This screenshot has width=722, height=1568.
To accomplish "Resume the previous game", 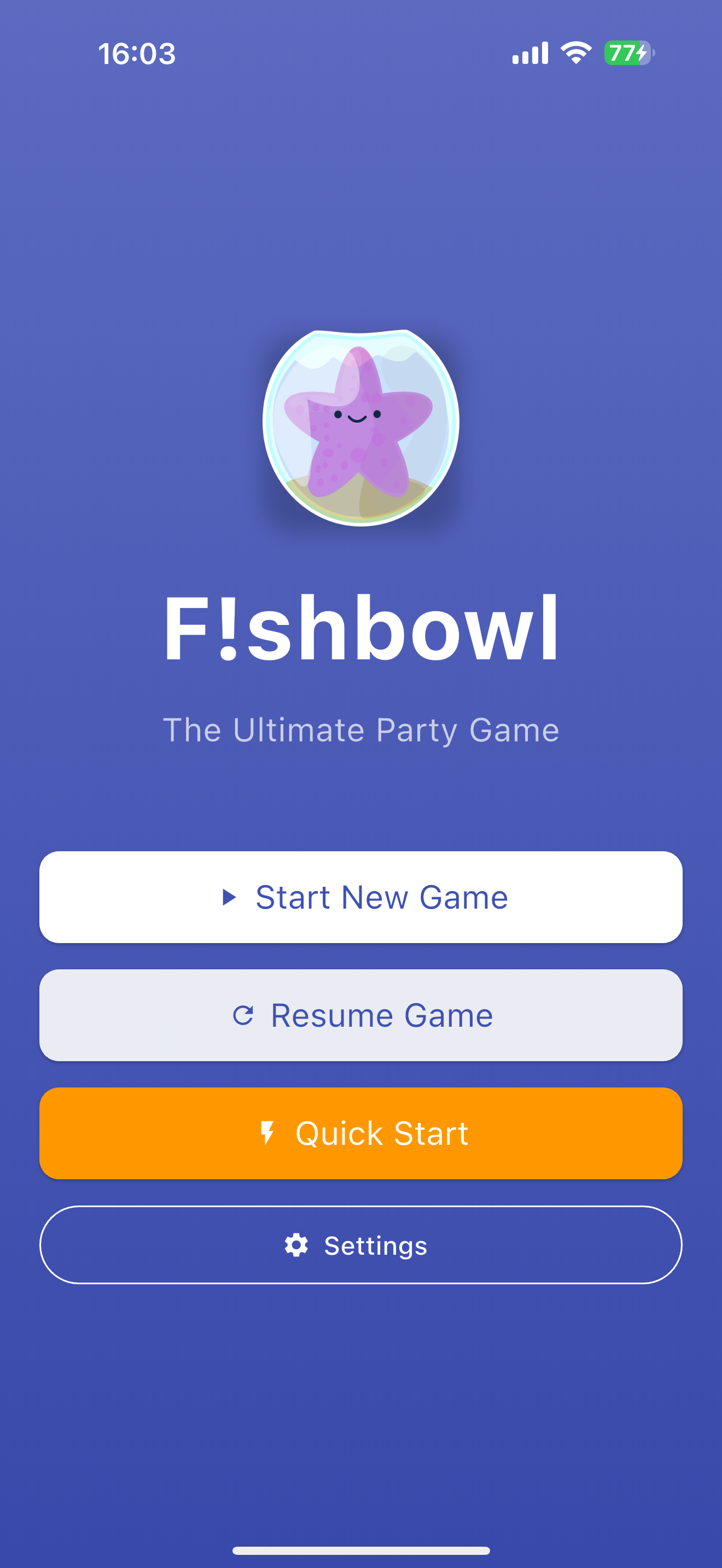I will (361, 1015).
